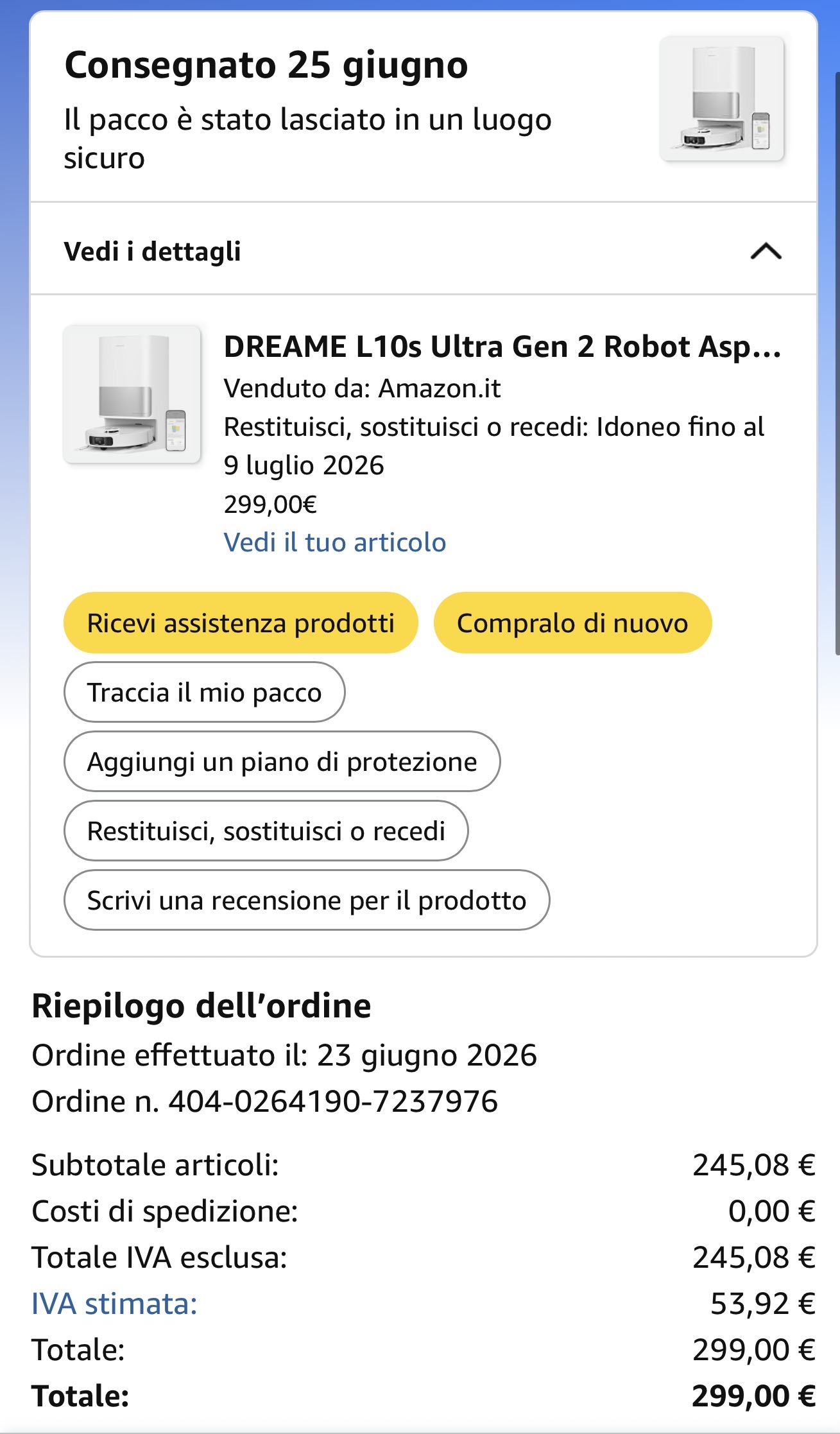
Task: Tap Scrivi una recensione per il prodotto
Action: click(x=307, y=900)
